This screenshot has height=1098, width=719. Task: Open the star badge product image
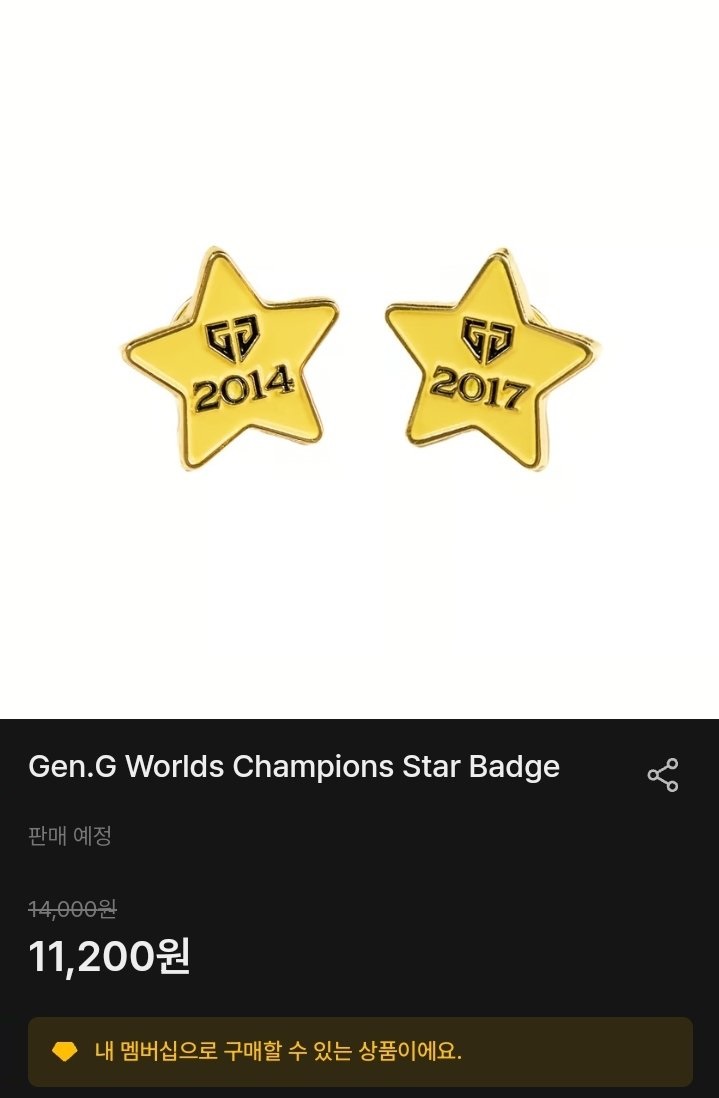pyautogui.click(x=360, y=360)
